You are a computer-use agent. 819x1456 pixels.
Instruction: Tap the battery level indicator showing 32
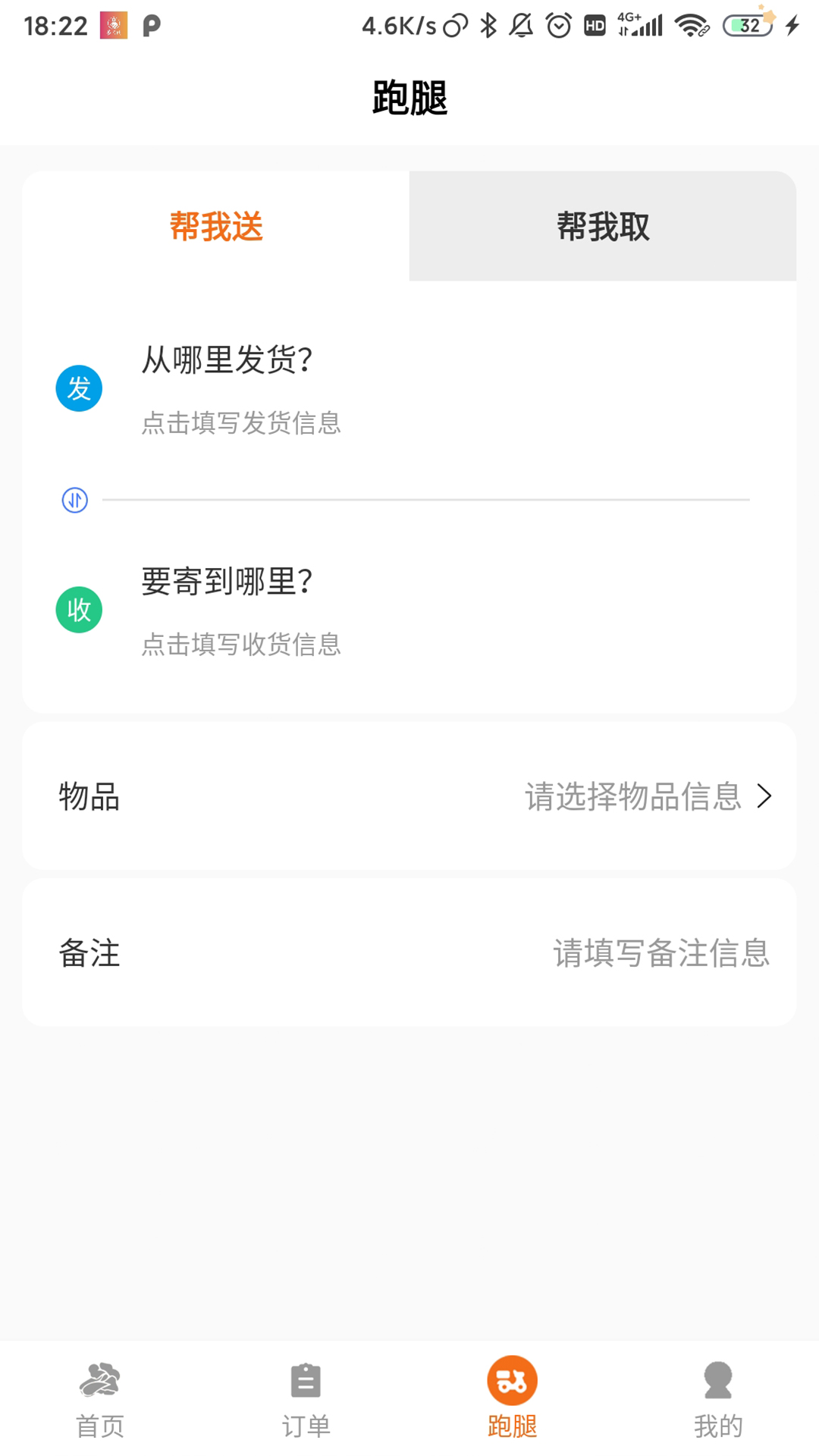[747, 24]
